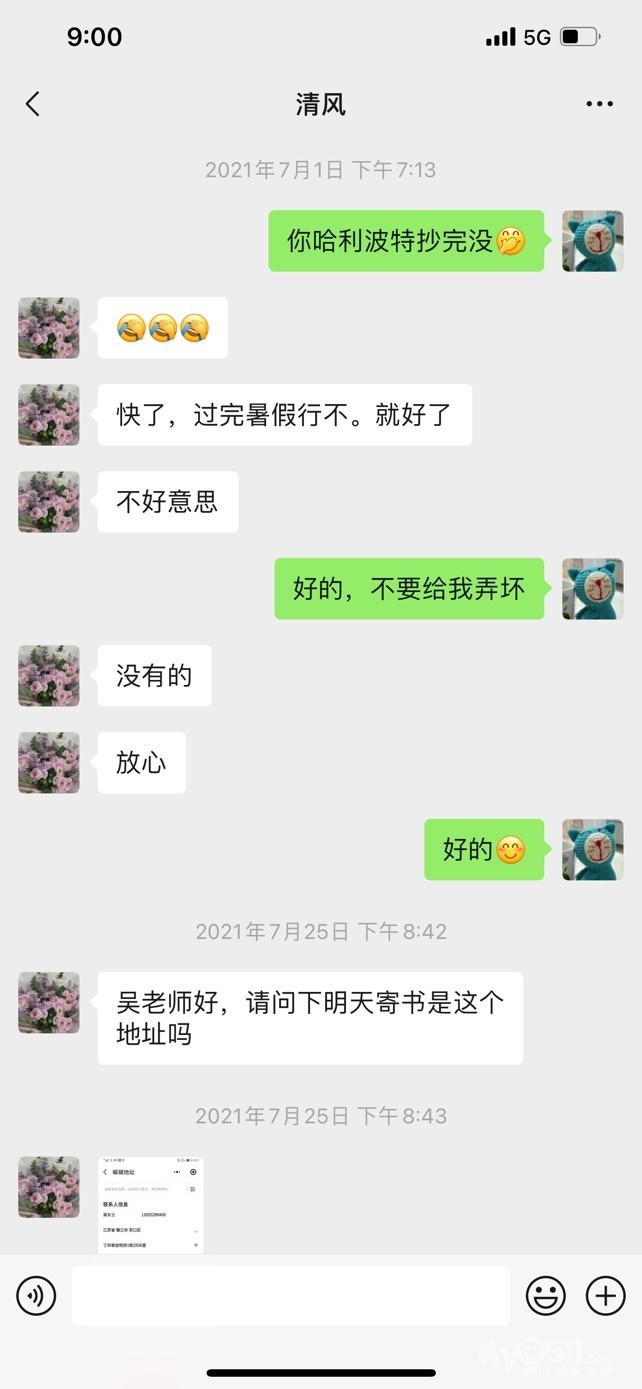Viewport: 642px width, 1389px height.
Task: Focus the message text field
Action: click(x=290, y=1296)
